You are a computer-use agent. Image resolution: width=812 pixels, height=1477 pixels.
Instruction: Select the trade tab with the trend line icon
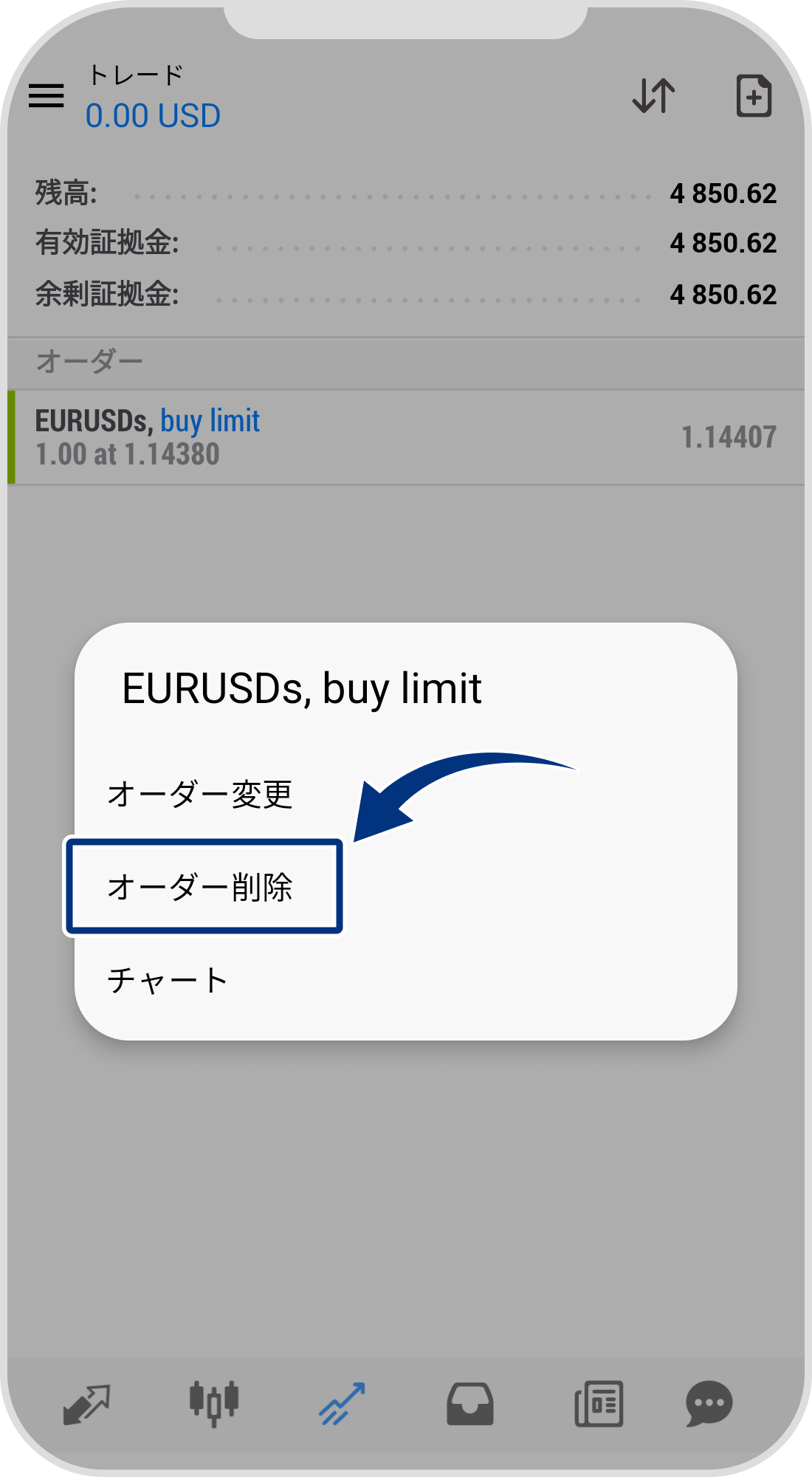tap(342, 1403)
